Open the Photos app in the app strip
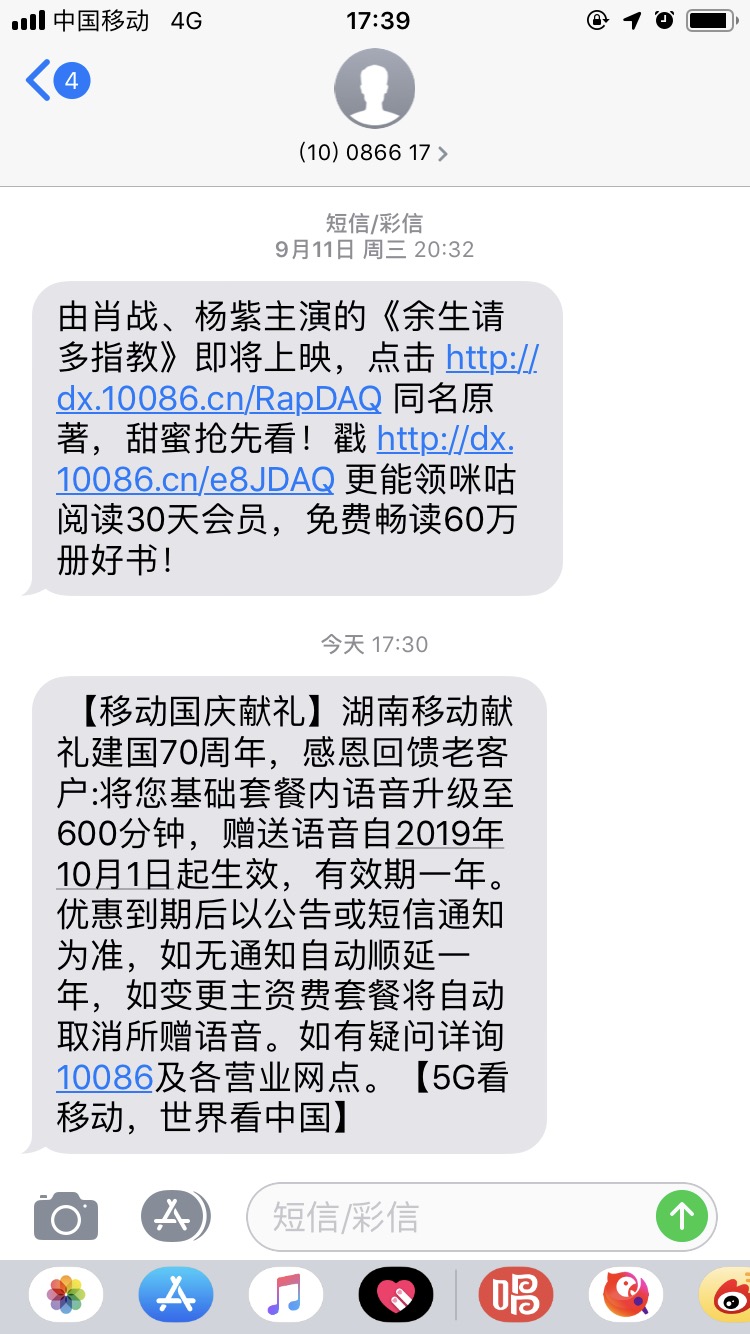Image resolution: width=750 pixels, height=1334 pixels. tap(66, 1297)
